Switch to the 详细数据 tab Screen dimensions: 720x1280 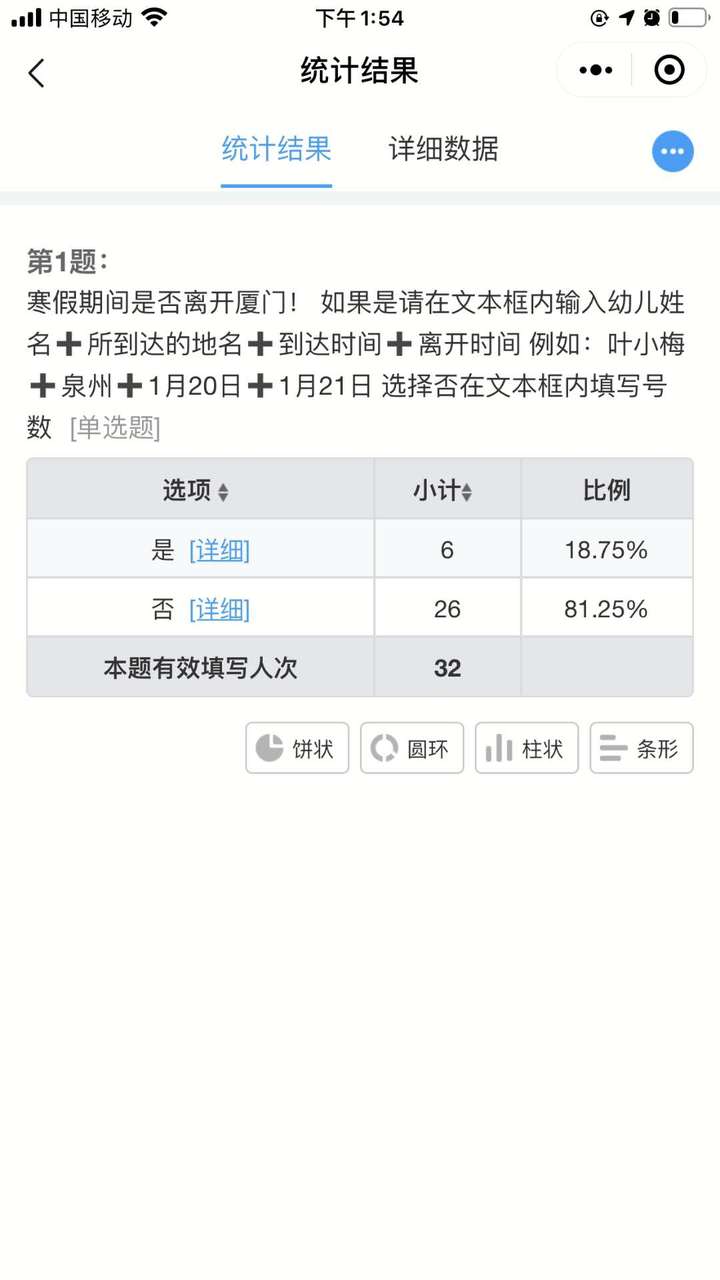tap(444, 149)
